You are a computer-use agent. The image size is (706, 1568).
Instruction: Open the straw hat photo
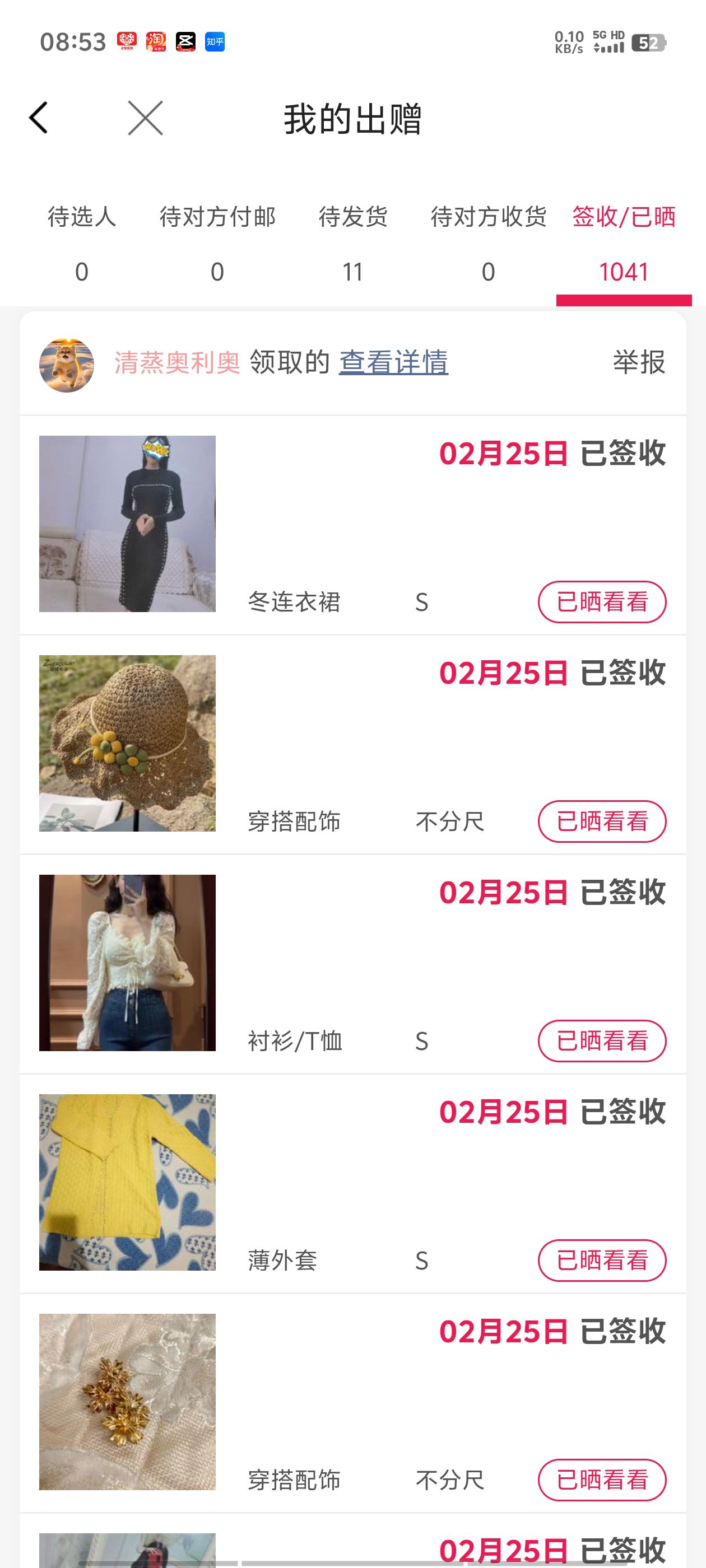[127, 743]
